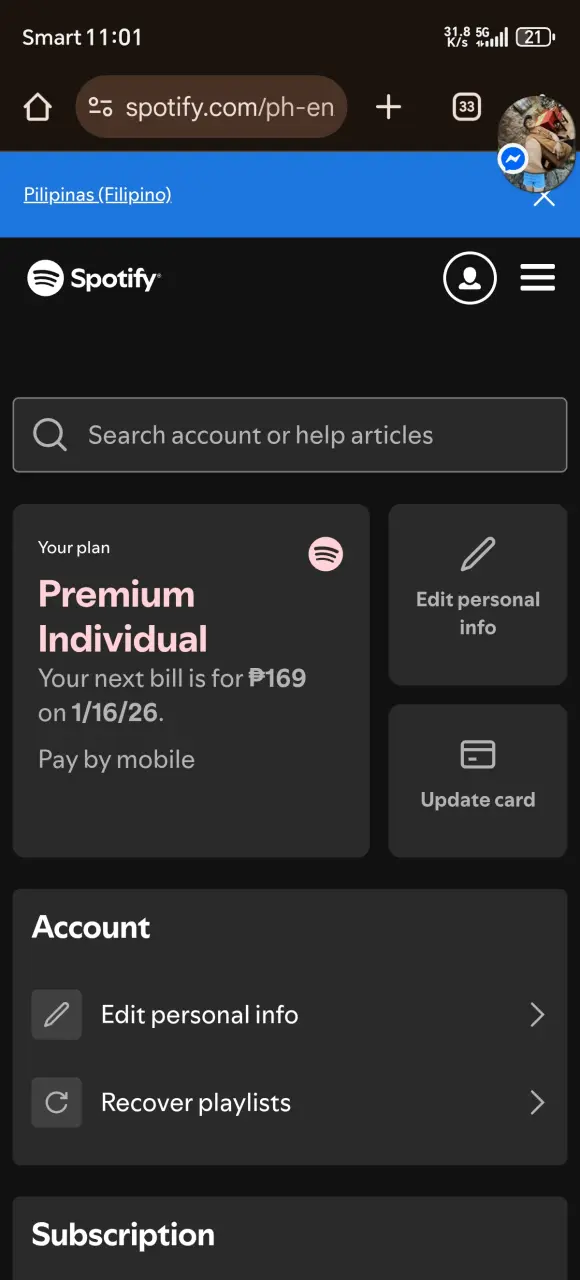Open the Spotify logo home link

pyautogui.click(x=94, y=278)
